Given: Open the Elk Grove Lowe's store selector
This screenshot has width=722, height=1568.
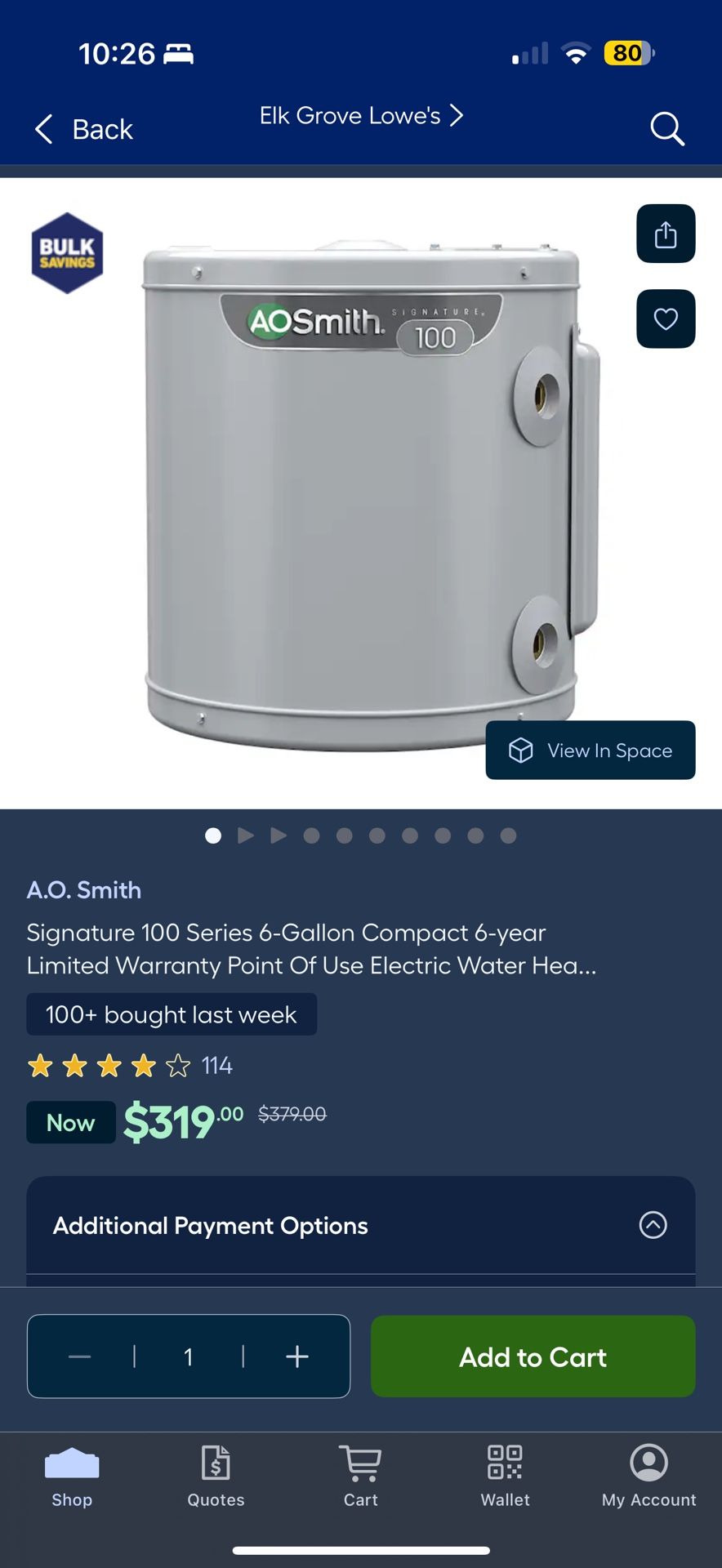Looking at the screenshot, I should [x=361, y=116].
